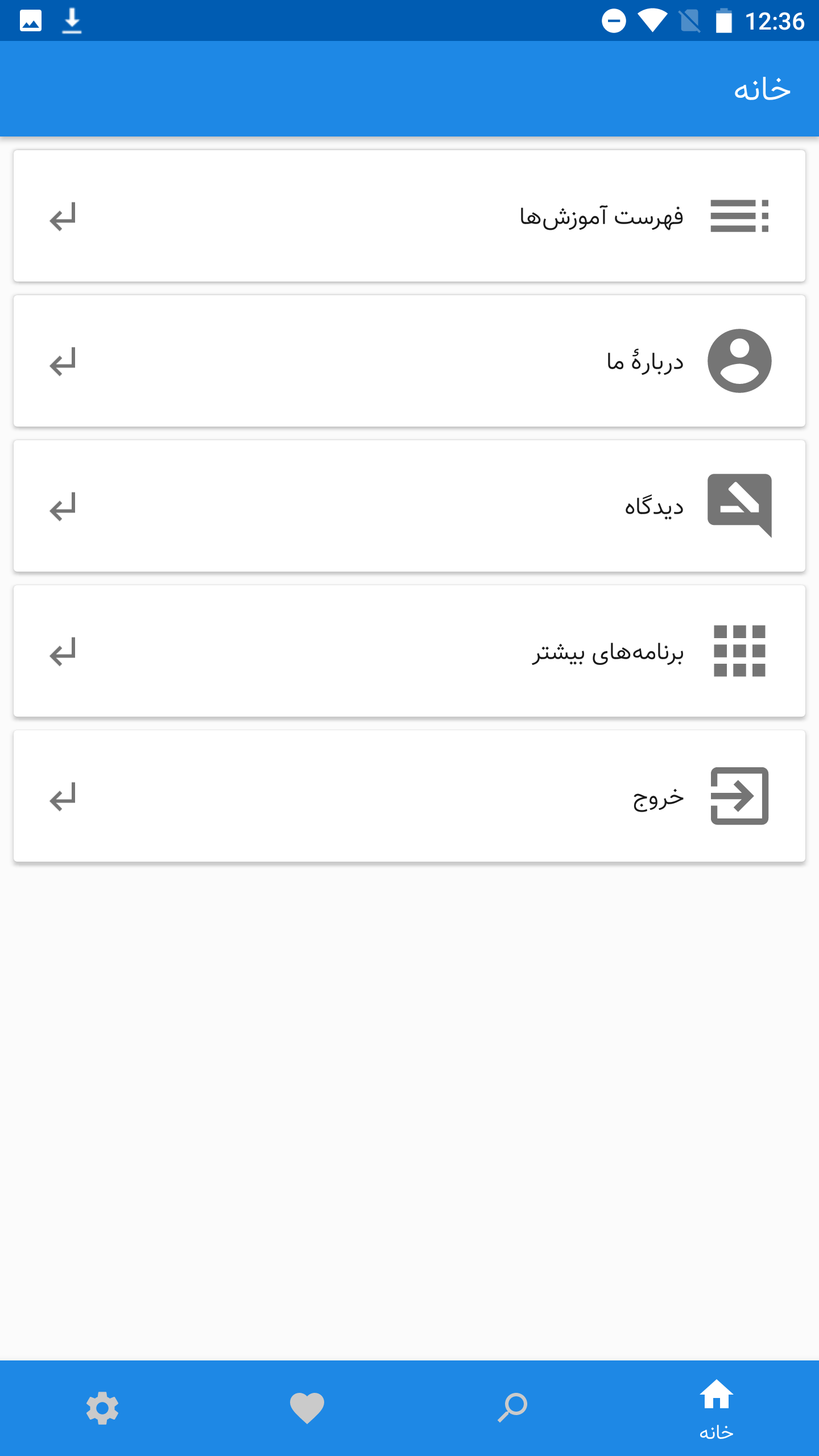
Task: Select the دیدگاه feedback speech-bubble icon
Action: [x=739, y=506]
